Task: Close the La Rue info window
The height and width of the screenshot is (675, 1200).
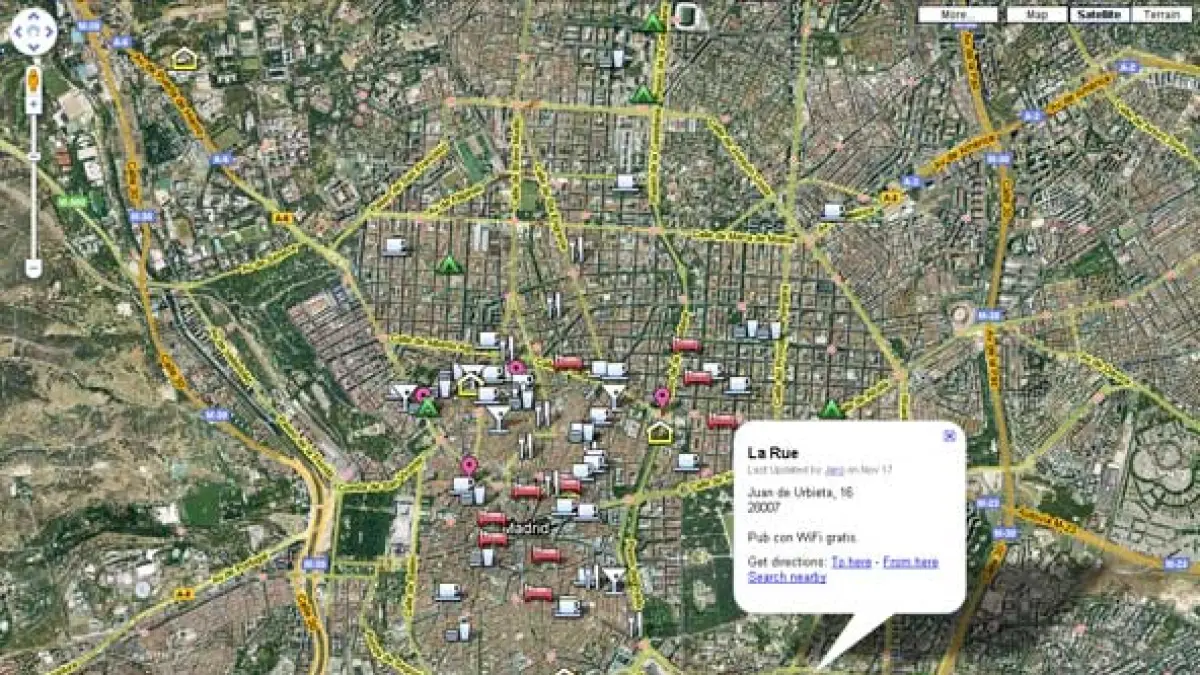Action: (x=949, y=436)
